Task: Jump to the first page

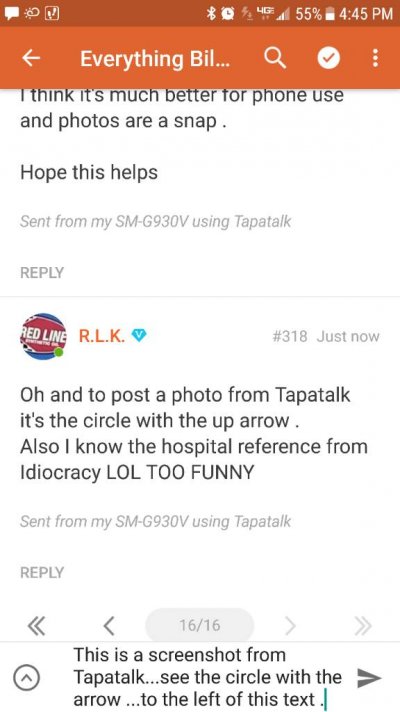Action: (37, 626)
